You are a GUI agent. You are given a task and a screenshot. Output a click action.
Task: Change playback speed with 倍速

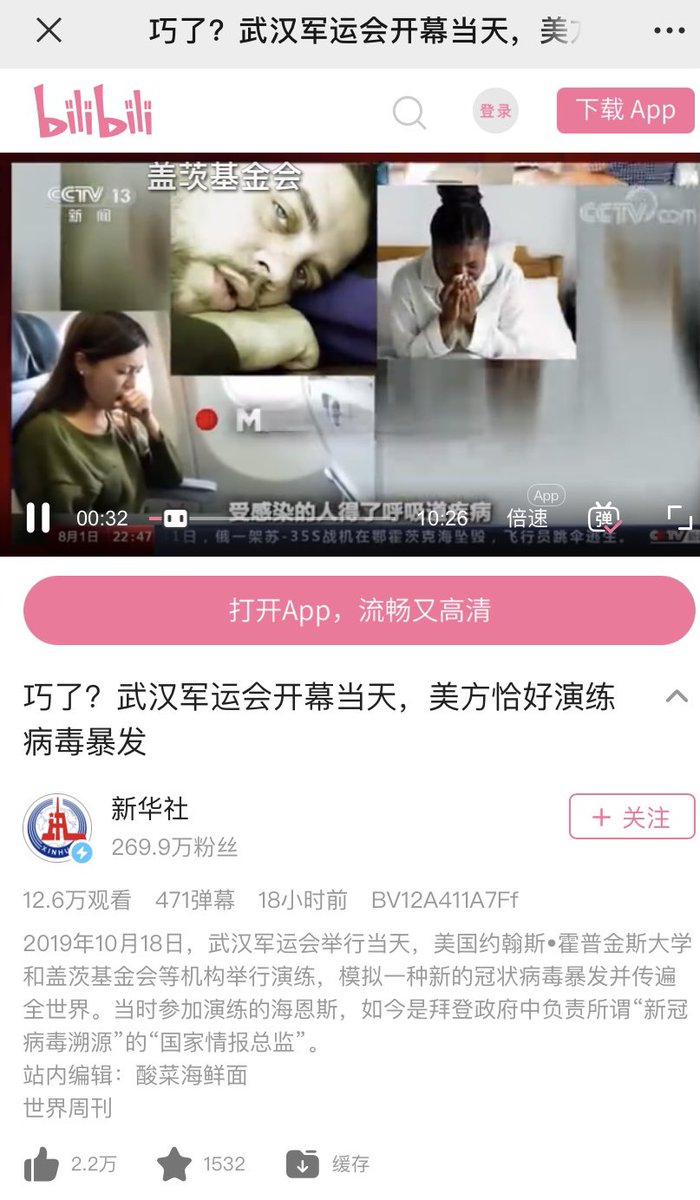point(527,518)
